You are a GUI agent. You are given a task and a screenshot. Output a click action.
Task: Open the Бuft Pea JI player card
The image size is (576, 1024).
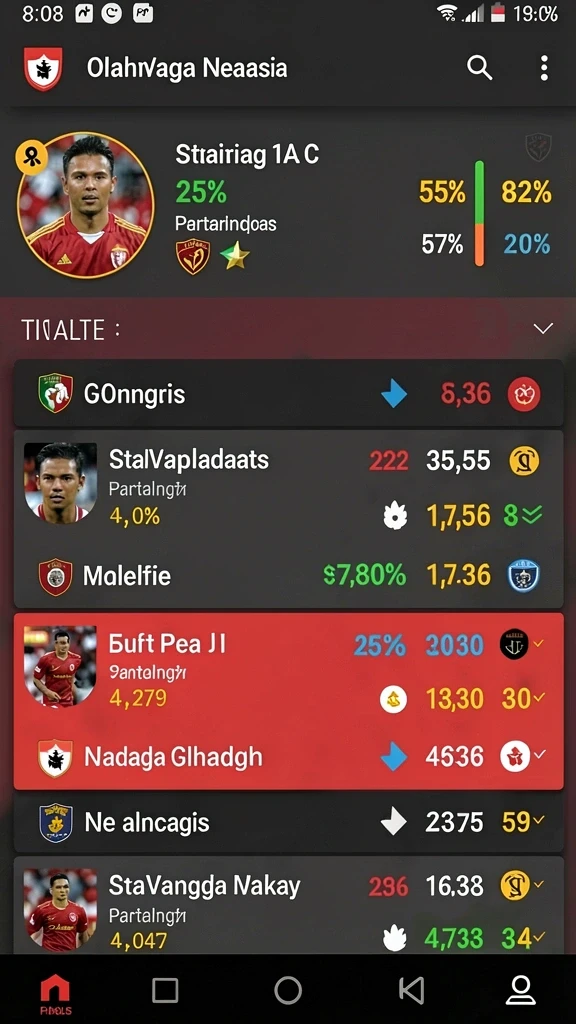[289, 669]
